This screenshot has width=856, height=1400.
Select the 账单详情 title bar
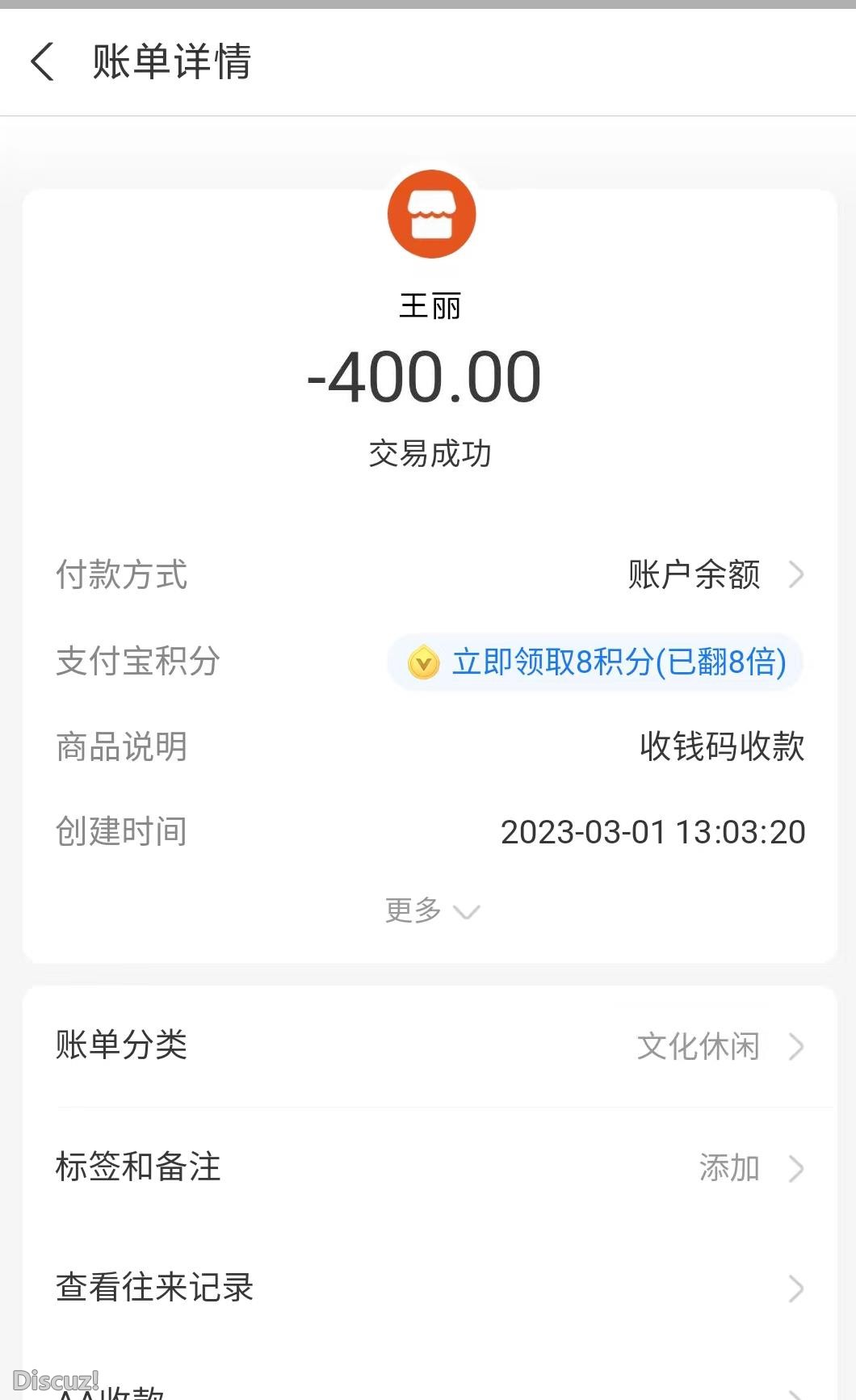[x=172, y=62]
